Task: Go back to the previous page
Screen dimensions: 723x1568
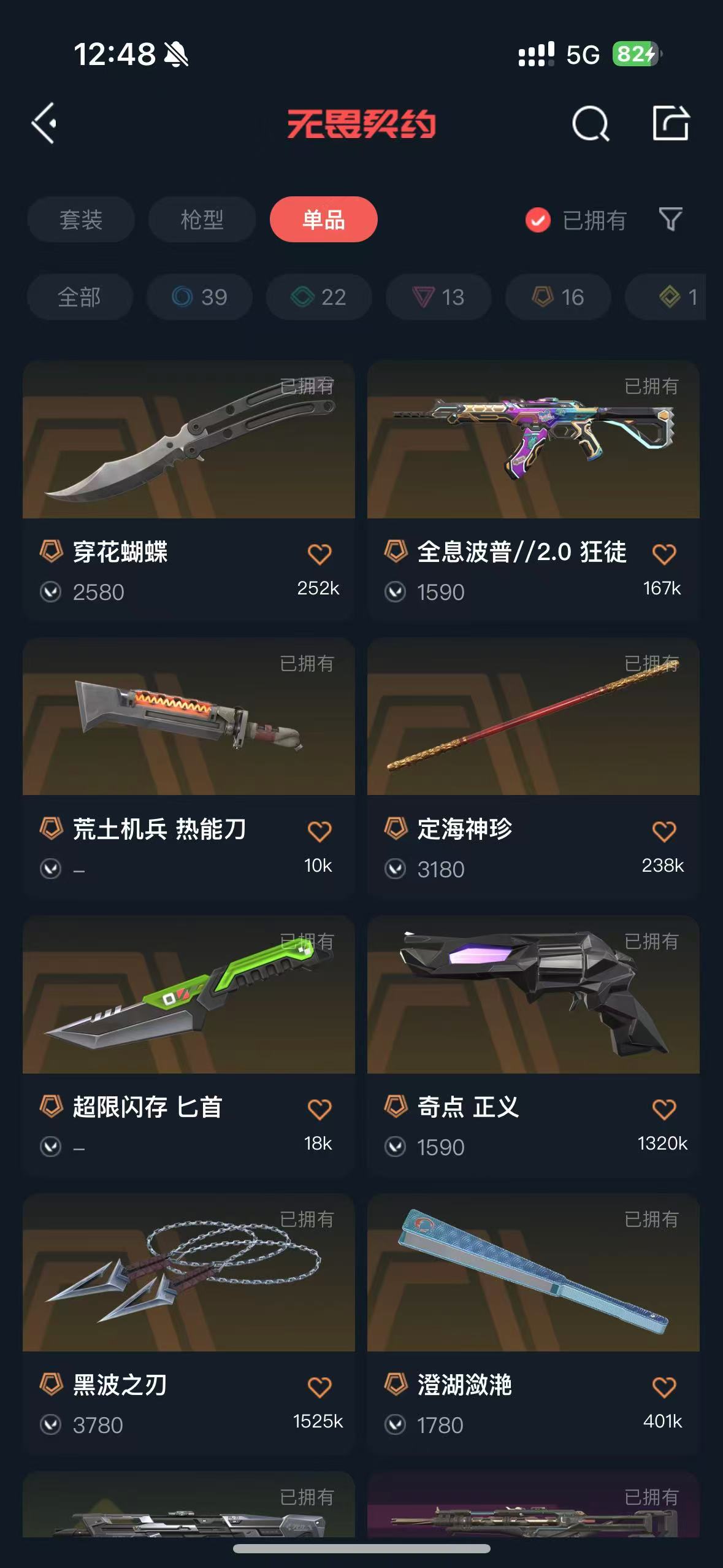Action: point(44,123)
